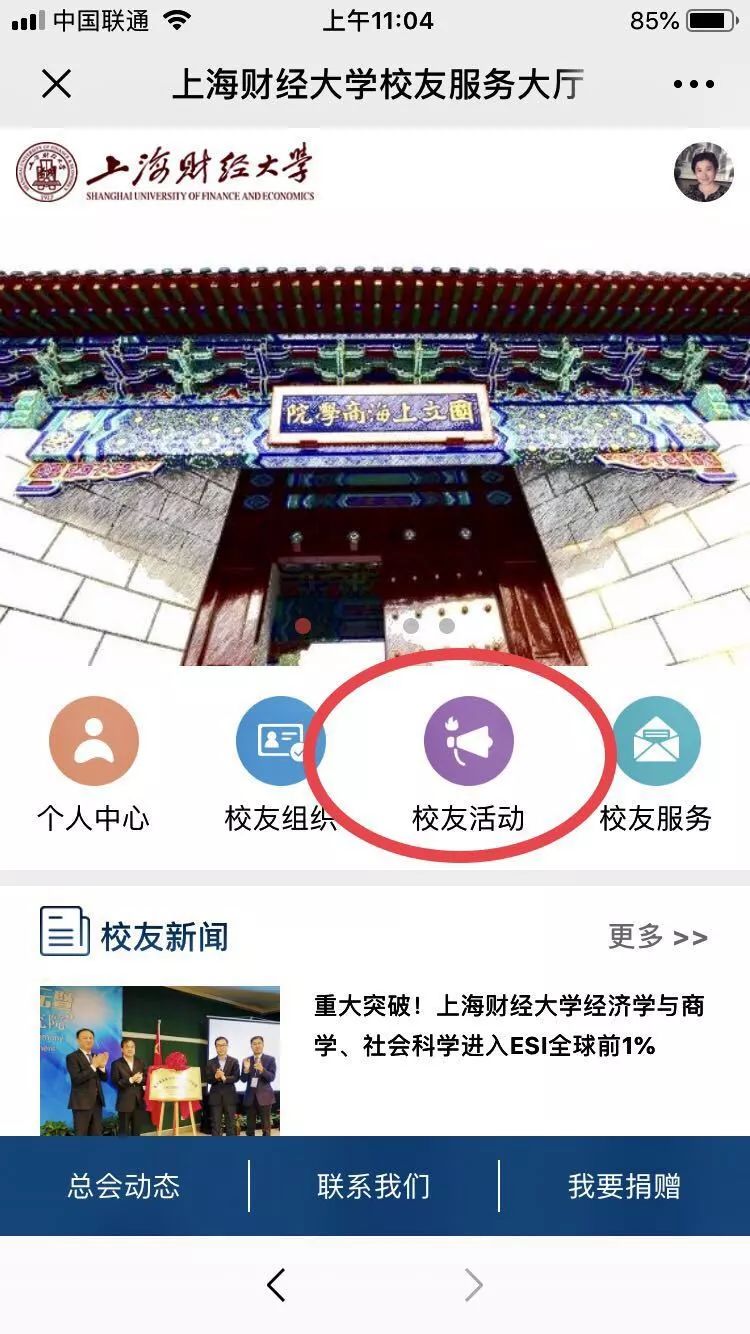Tap the school gate banner image
The height and width of the screenshot is (1334, 750).
point(375,450)
